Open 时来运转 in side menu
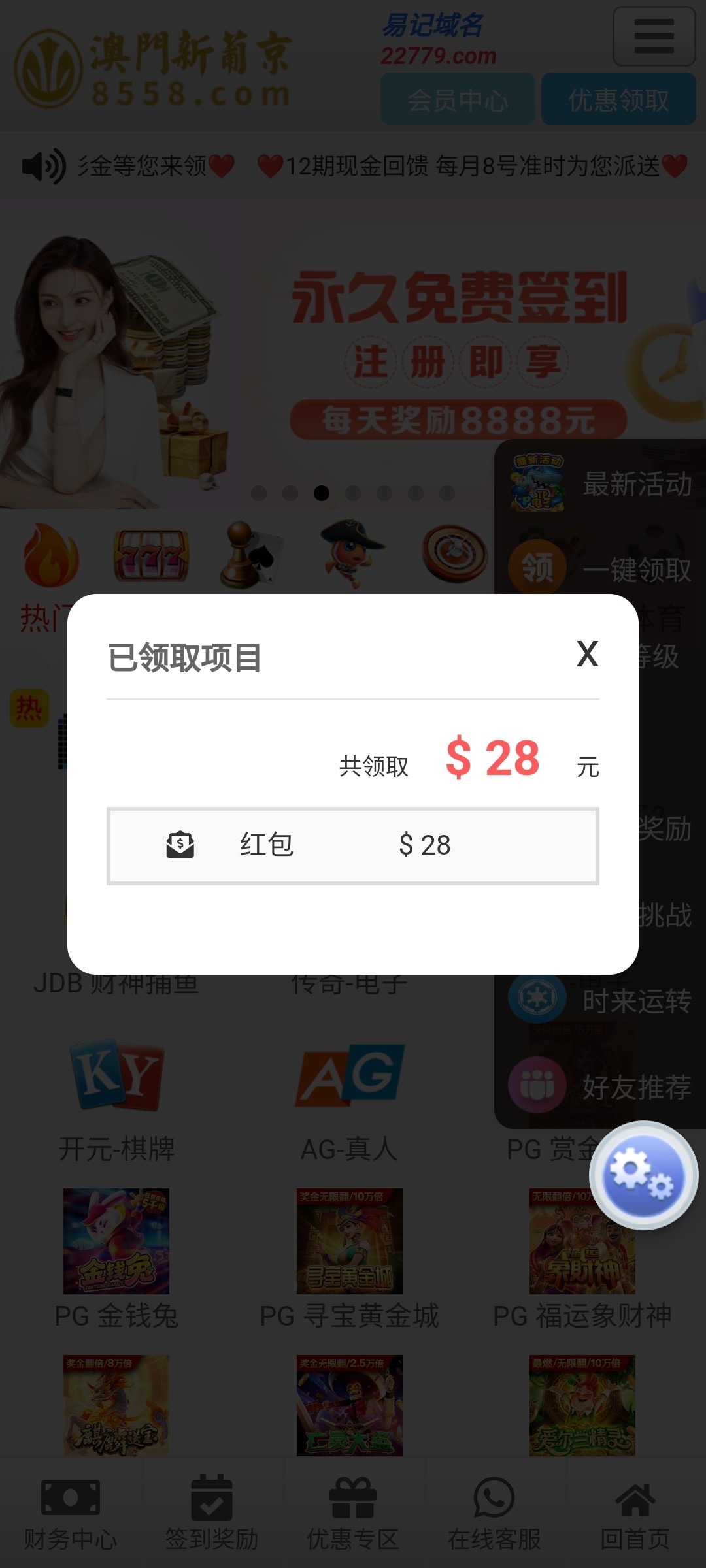706x1568 pixels. click(600, 1000)
